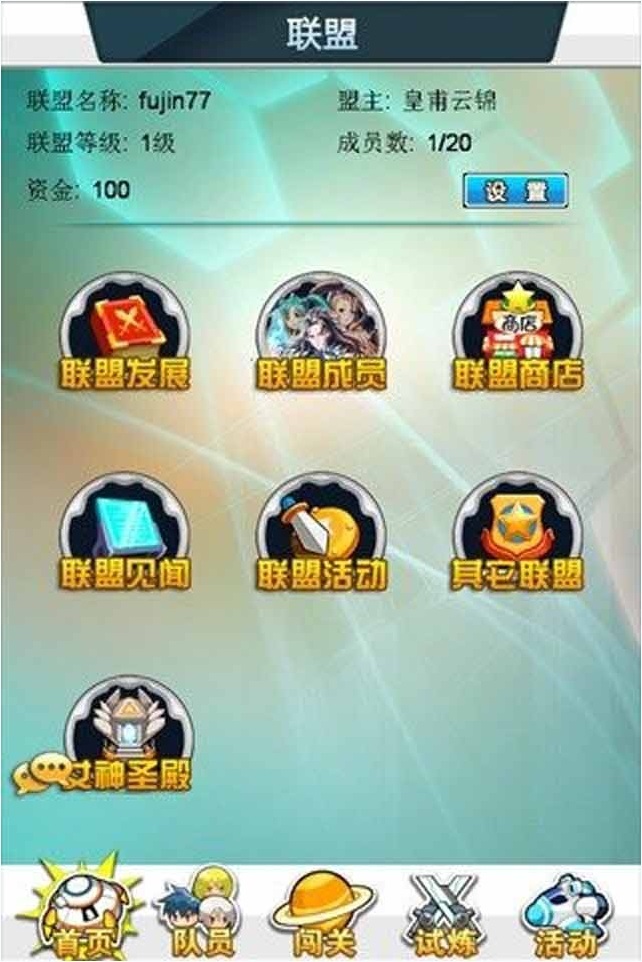Tap the 设置 button
Screen dimensions: 642x962
(x=515, y=191)
